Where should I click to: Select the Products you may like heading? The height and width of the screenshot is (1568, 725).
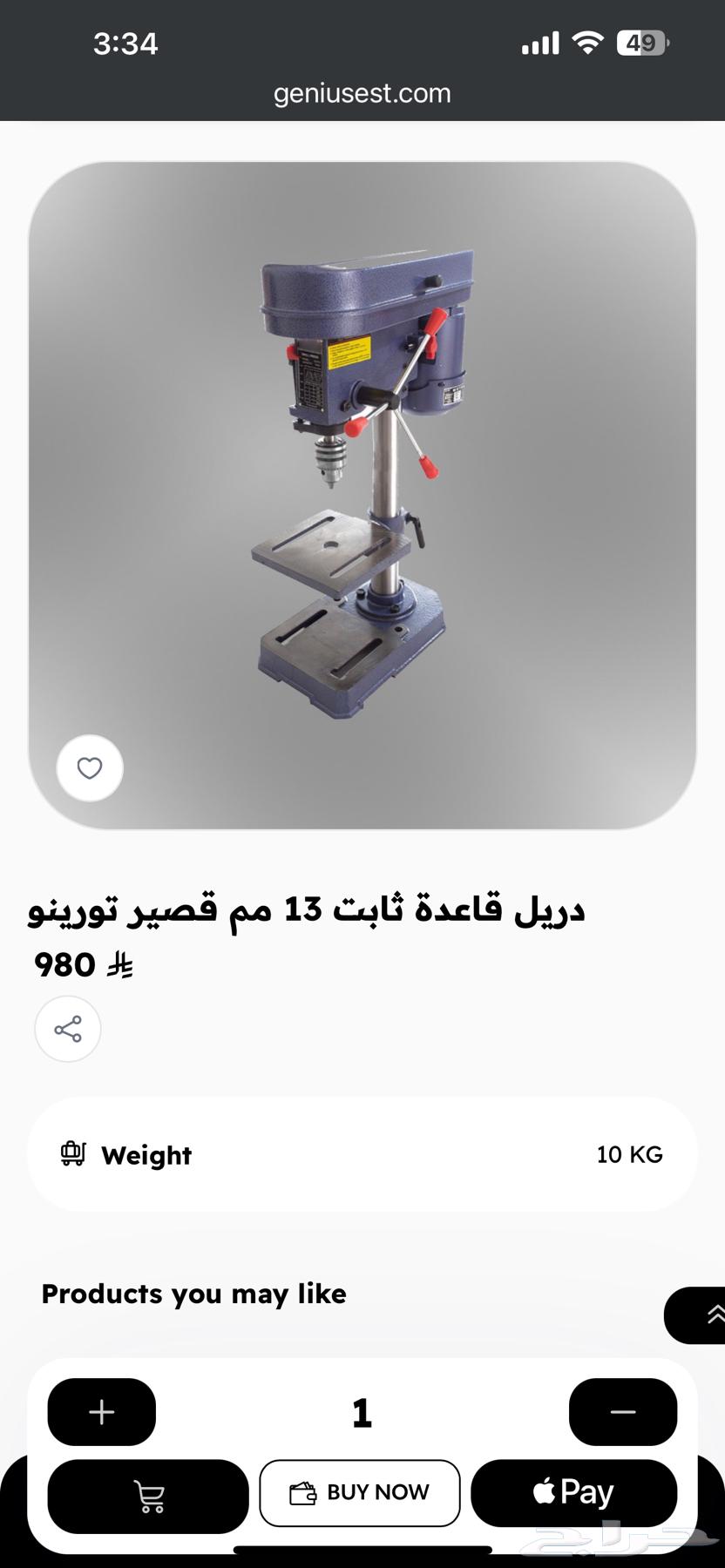click(x=193, y=1294)
